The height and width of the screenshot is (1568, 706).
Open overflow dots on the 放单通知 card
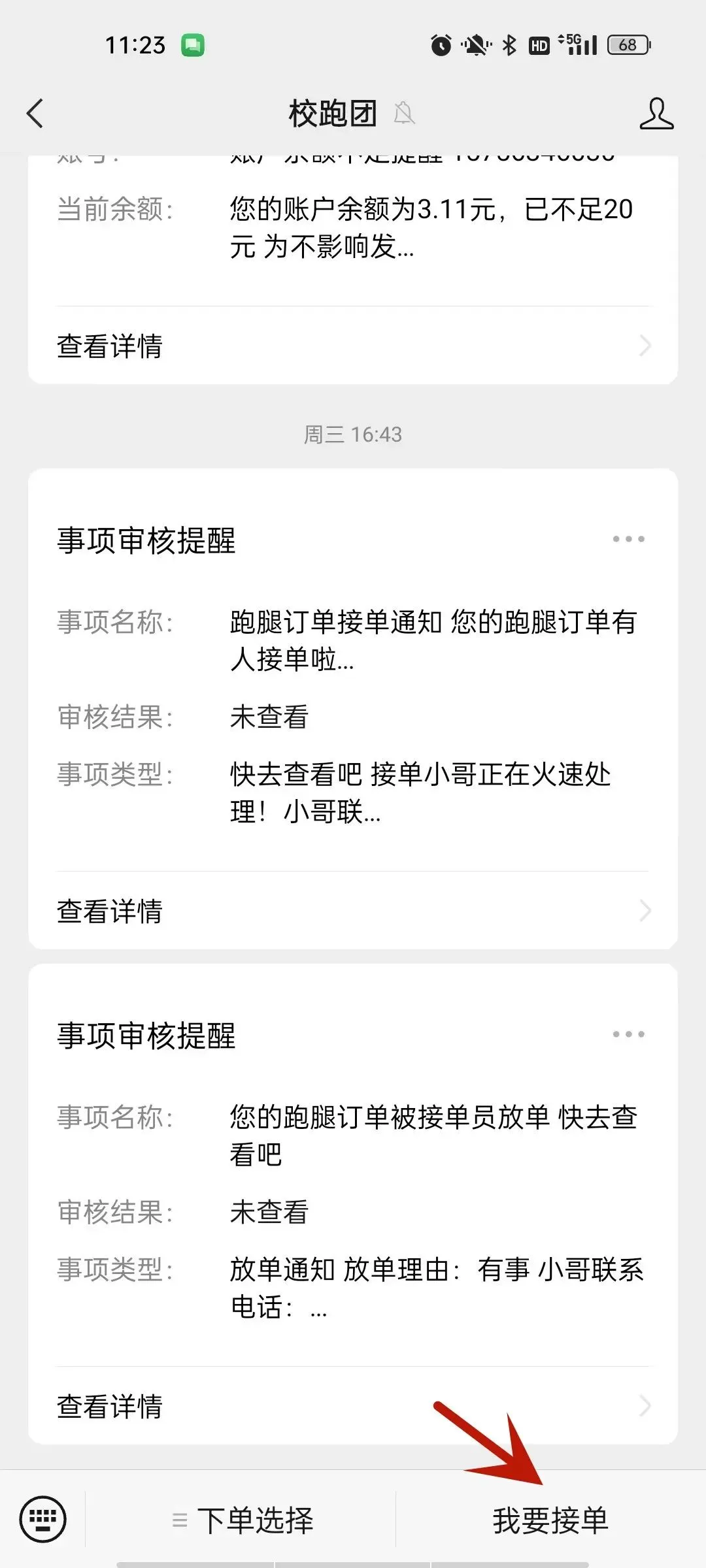point(628,1034)
